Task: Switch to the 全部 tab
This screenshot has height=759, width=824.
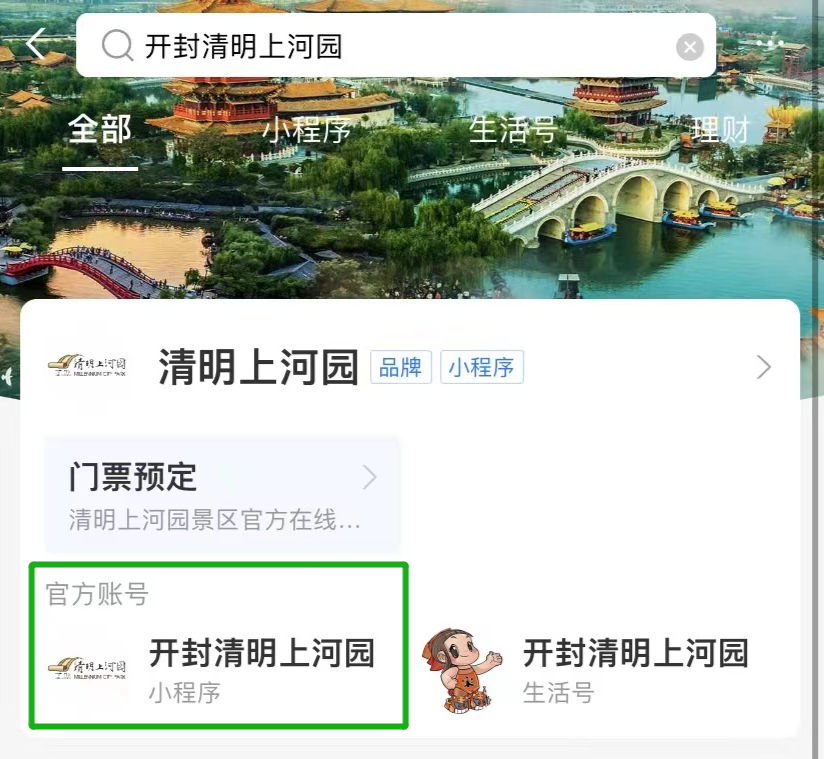Action: [x=99, y=130]
